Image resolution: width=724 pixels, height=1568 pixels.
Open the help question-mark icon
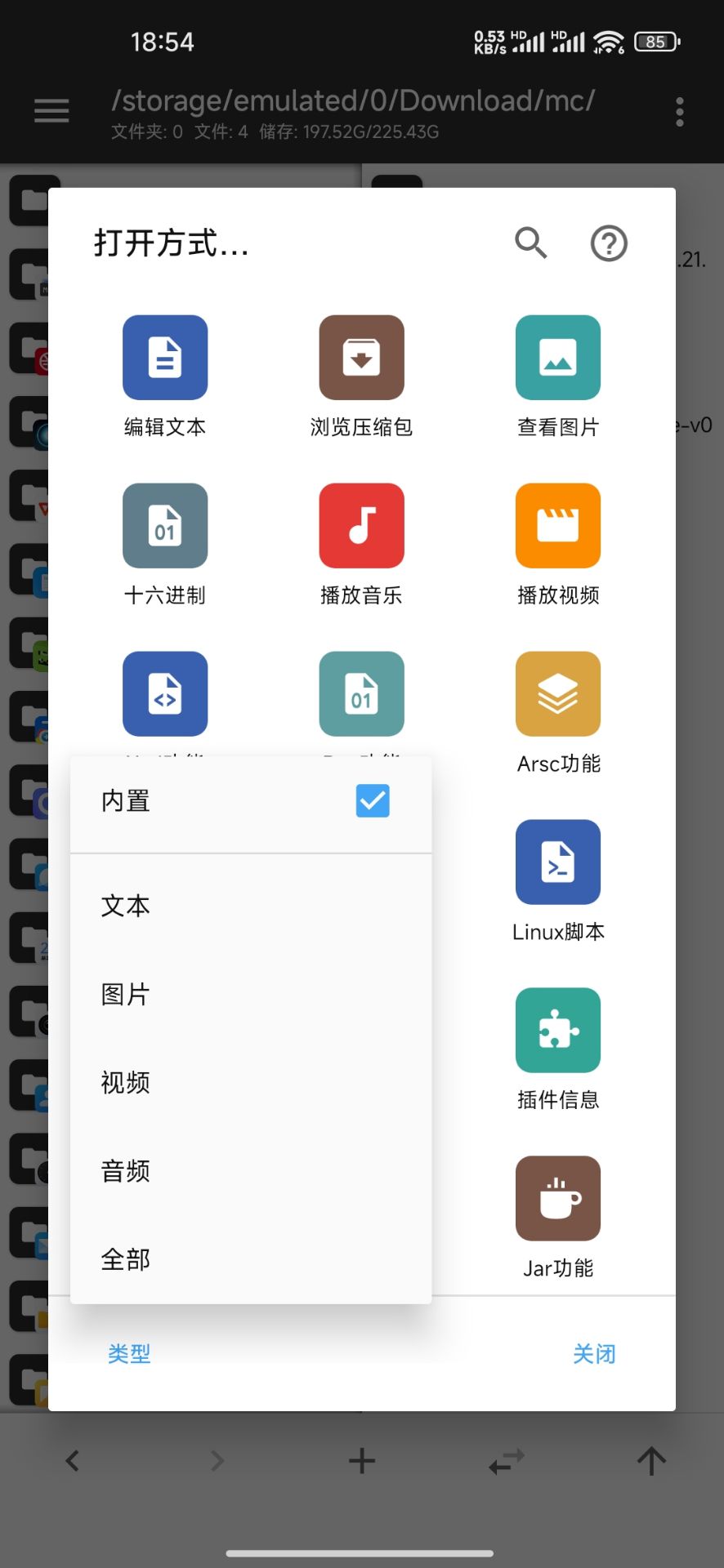pyautogui.click(x=609, y=243)
